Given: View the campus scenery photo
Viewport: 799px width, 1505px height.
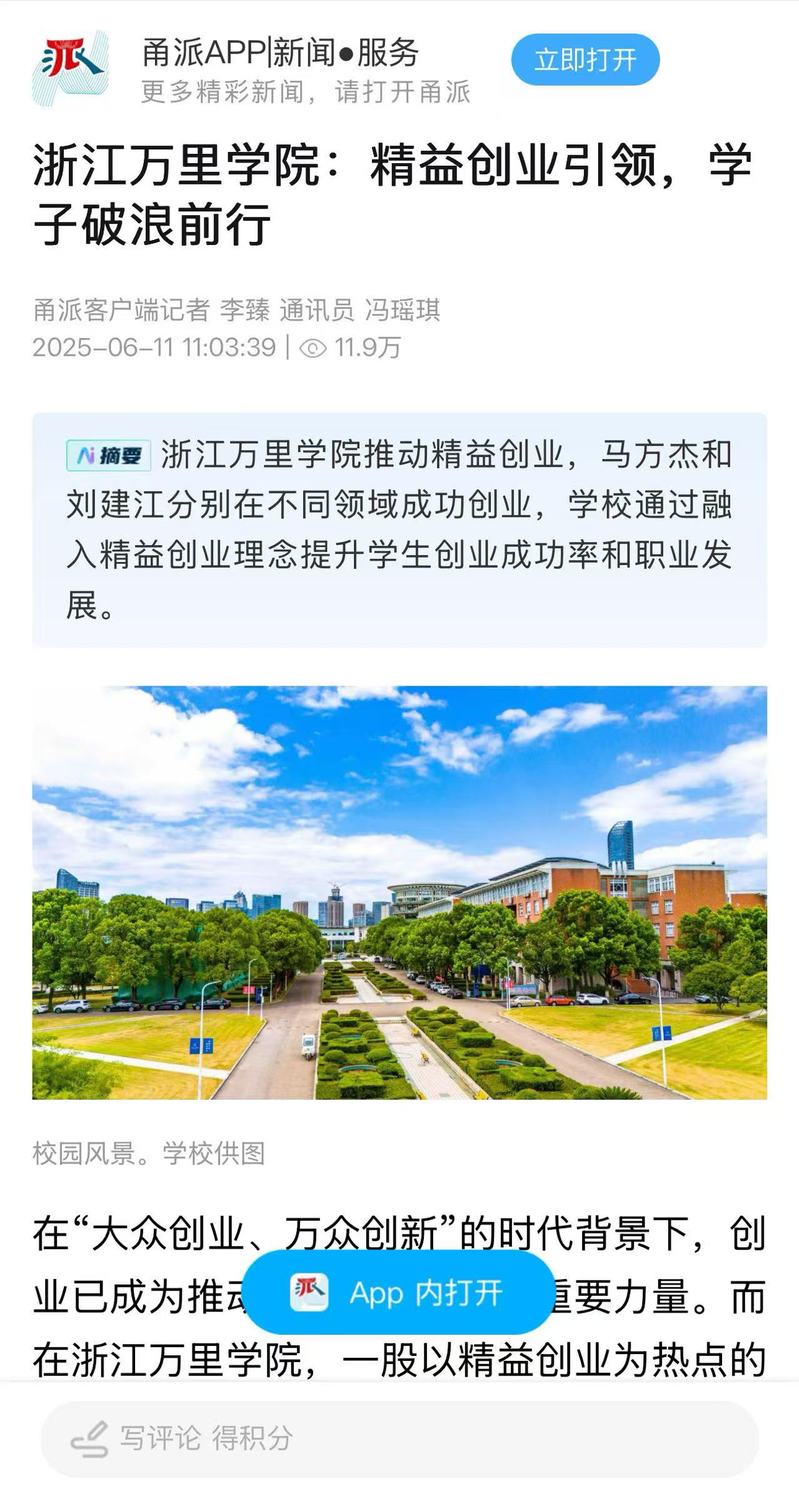Looking at the screenshot, I should [x=399, y=892].
